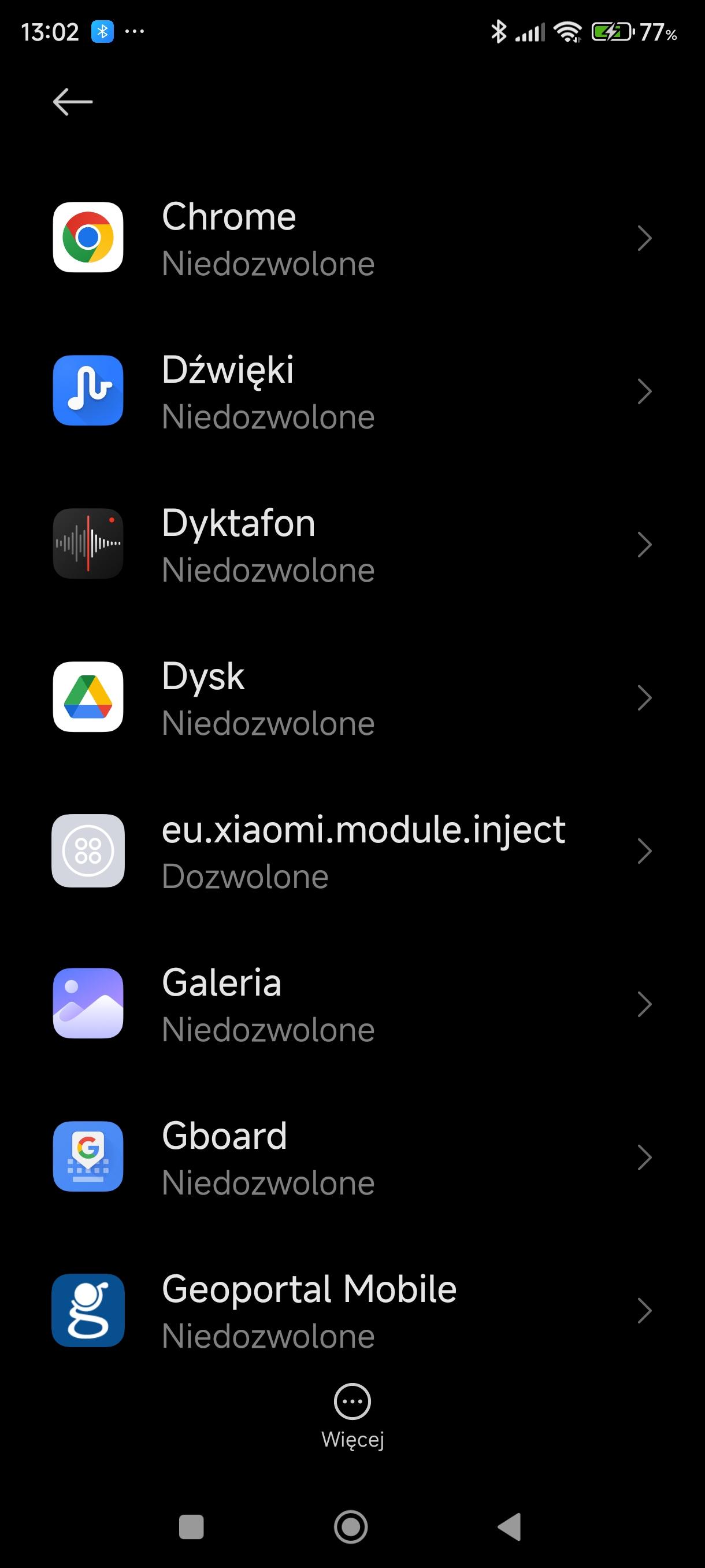Choose Galeria from the app list
Image resolution: width=705 pixels, height=1568 pixels.
[352, 1004]
